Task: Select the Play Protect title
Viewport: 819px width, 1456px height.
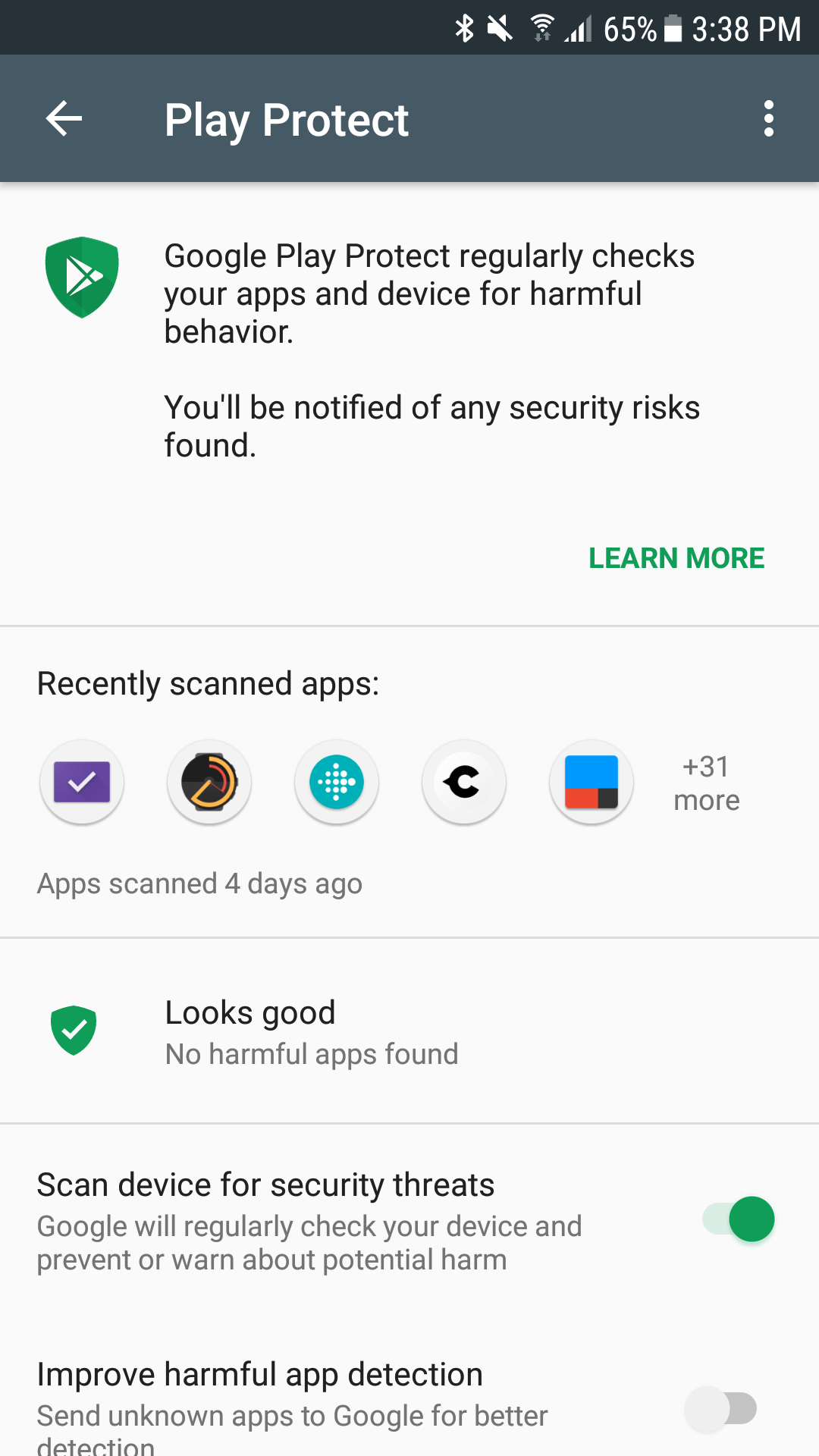Action: (x=287, y=118)
